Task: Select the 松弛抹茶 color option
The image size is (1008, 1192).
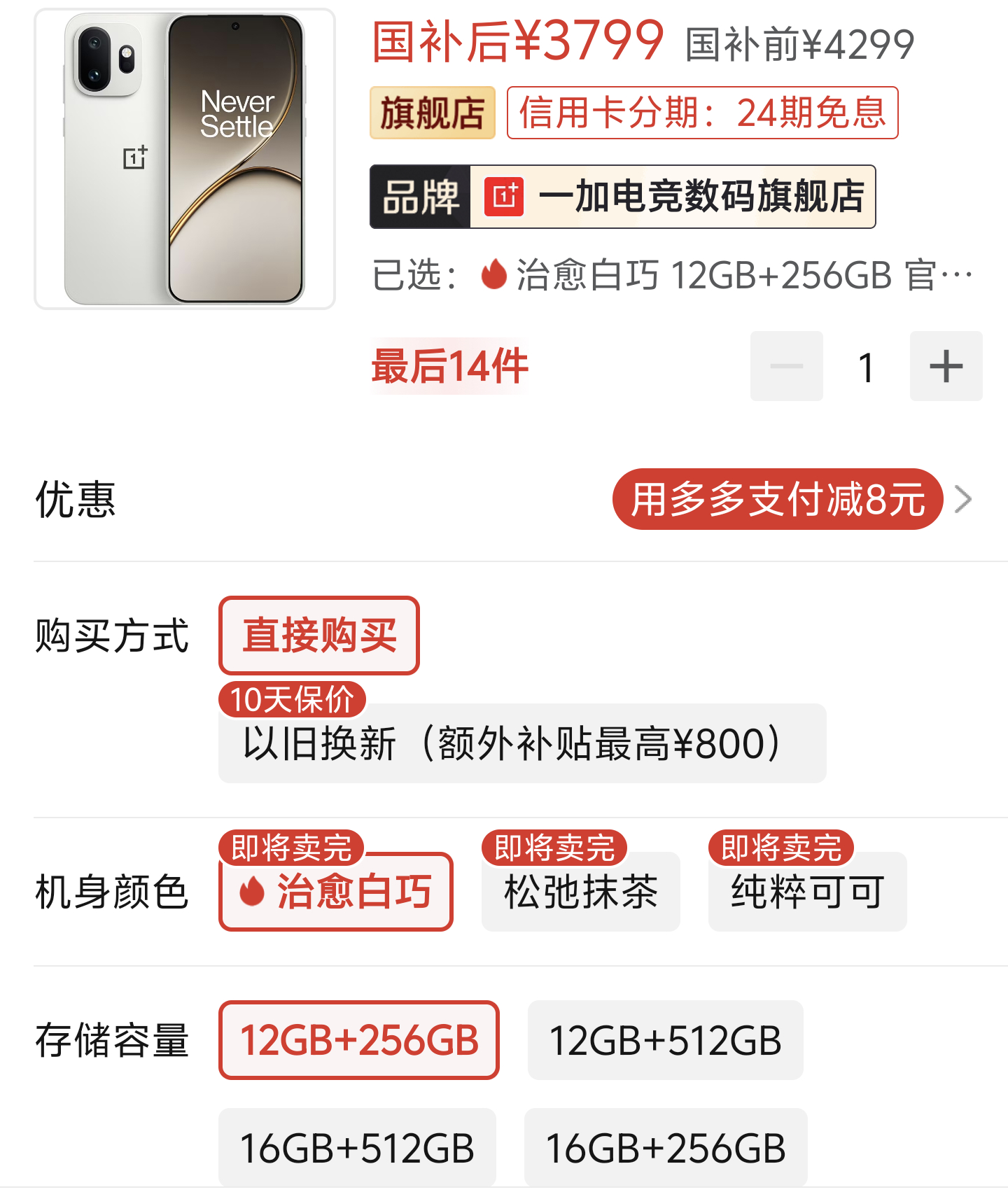Action: pyautogui.click(x=581, y=894)
